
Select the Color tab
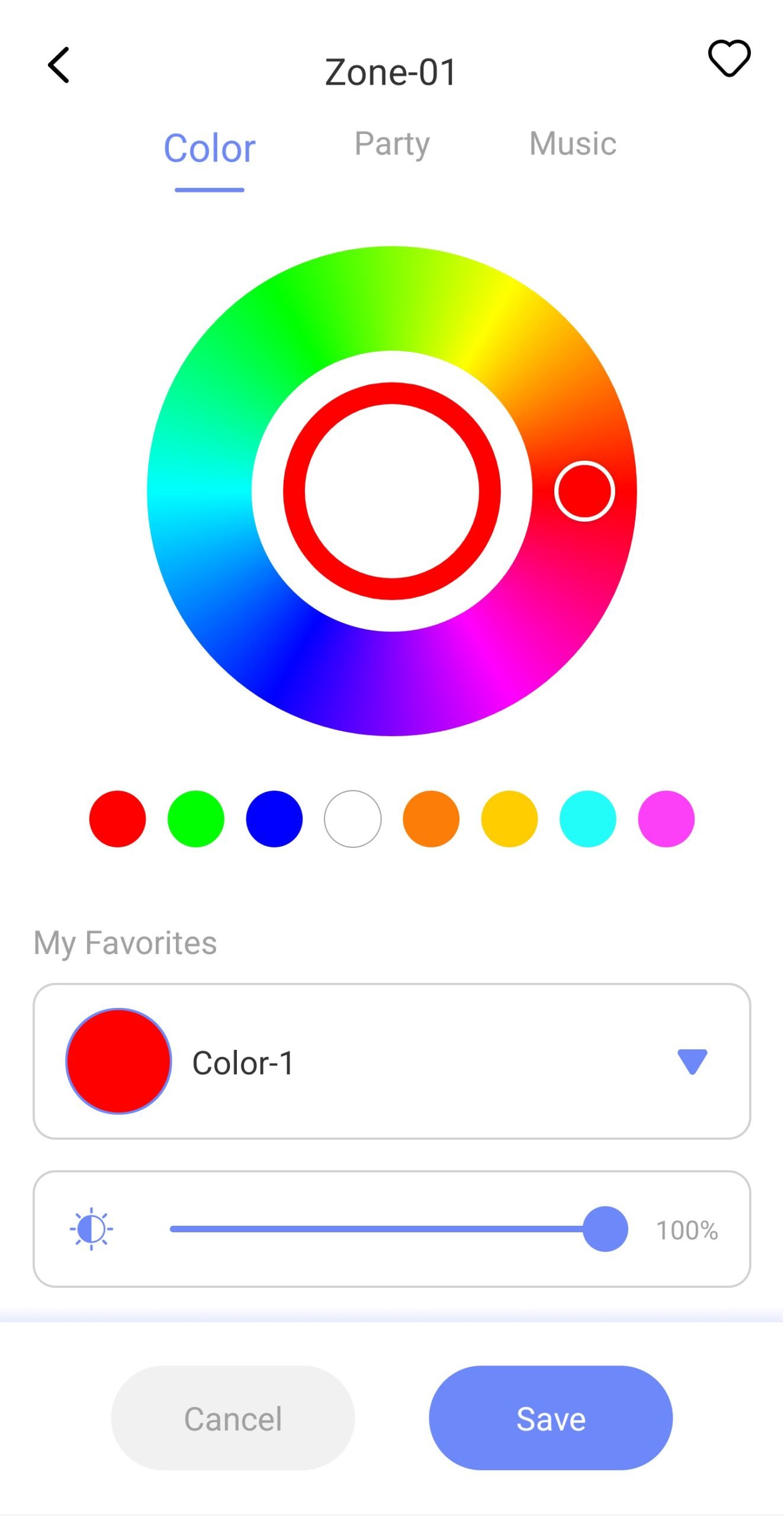(210, 149)
